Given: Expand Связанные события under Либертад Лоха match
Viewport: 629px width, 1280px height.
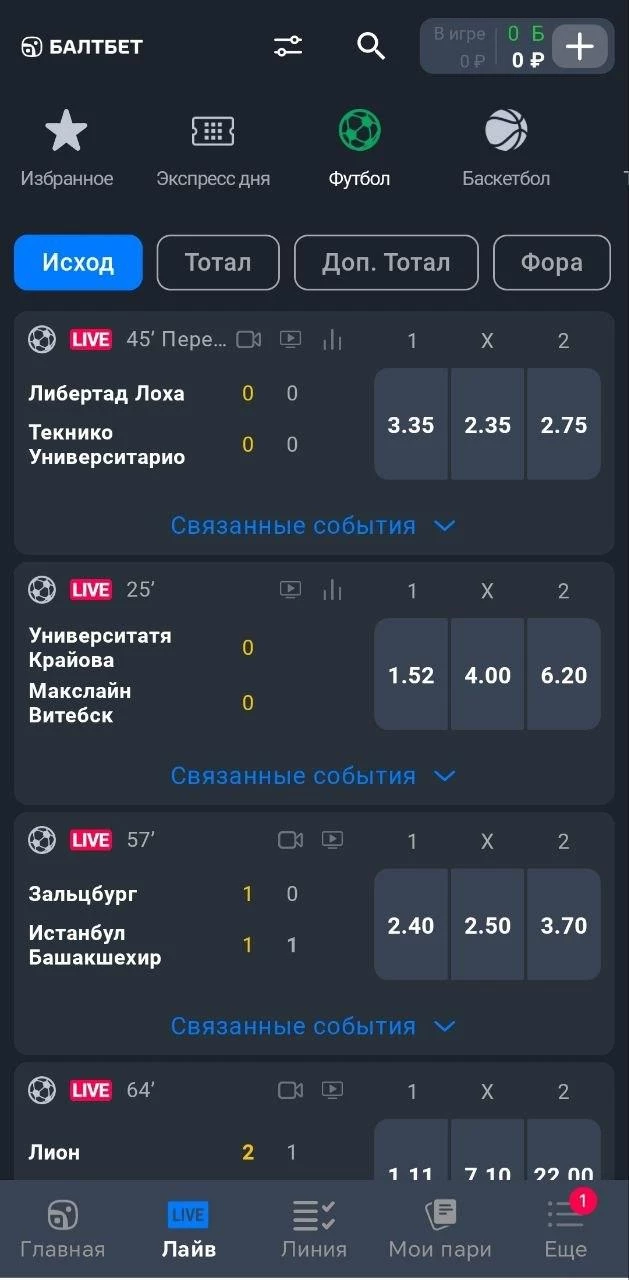Looking at the screenshot, I should click(314, 526).
